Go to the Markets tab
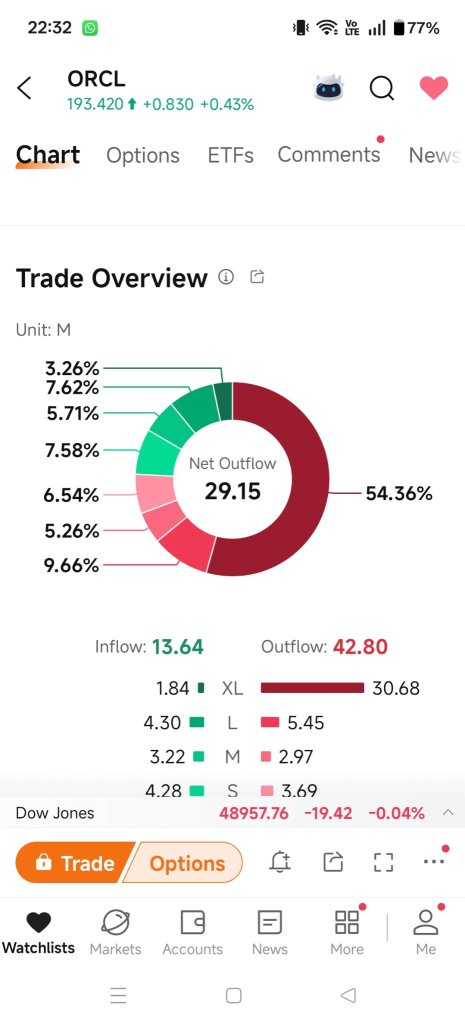Viewport: 465px width, 1024px height. [x=116, y=933]
